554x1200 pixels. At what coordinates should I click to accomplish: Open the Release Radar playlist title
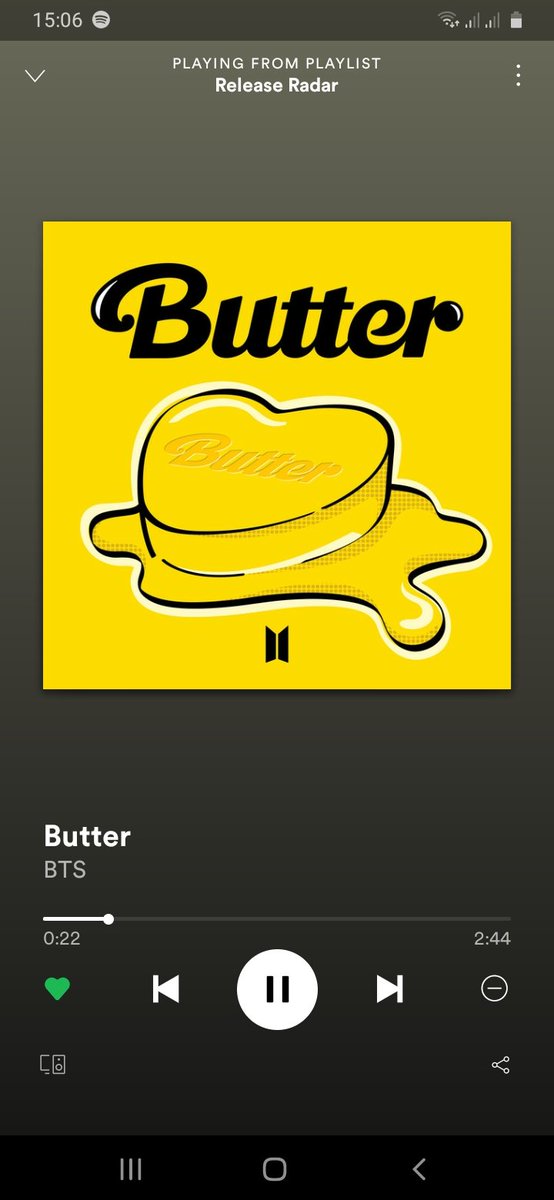point(277,85)
